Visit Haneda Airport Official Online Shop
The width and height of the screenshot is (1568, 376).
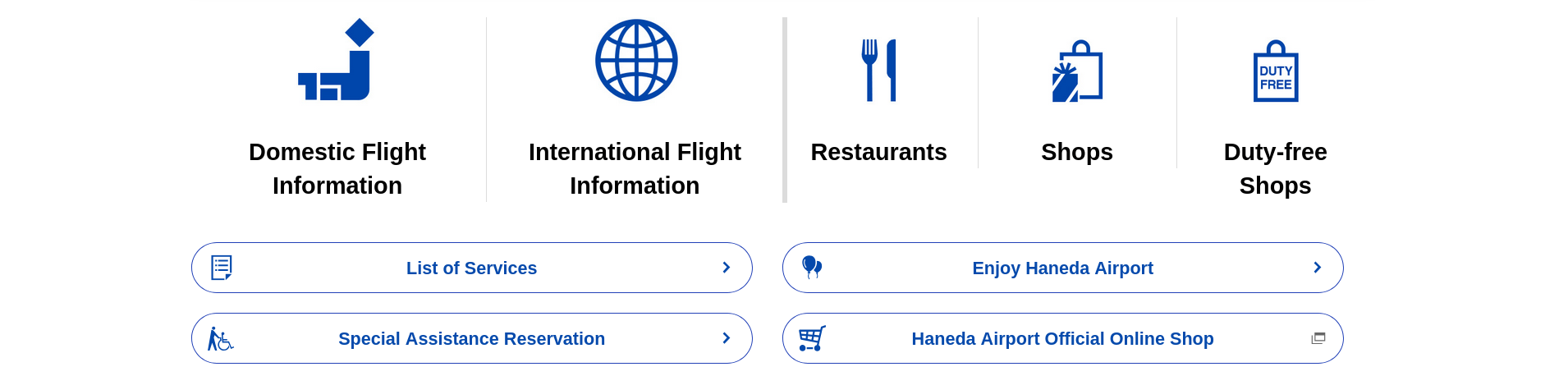click(1062, 338)
